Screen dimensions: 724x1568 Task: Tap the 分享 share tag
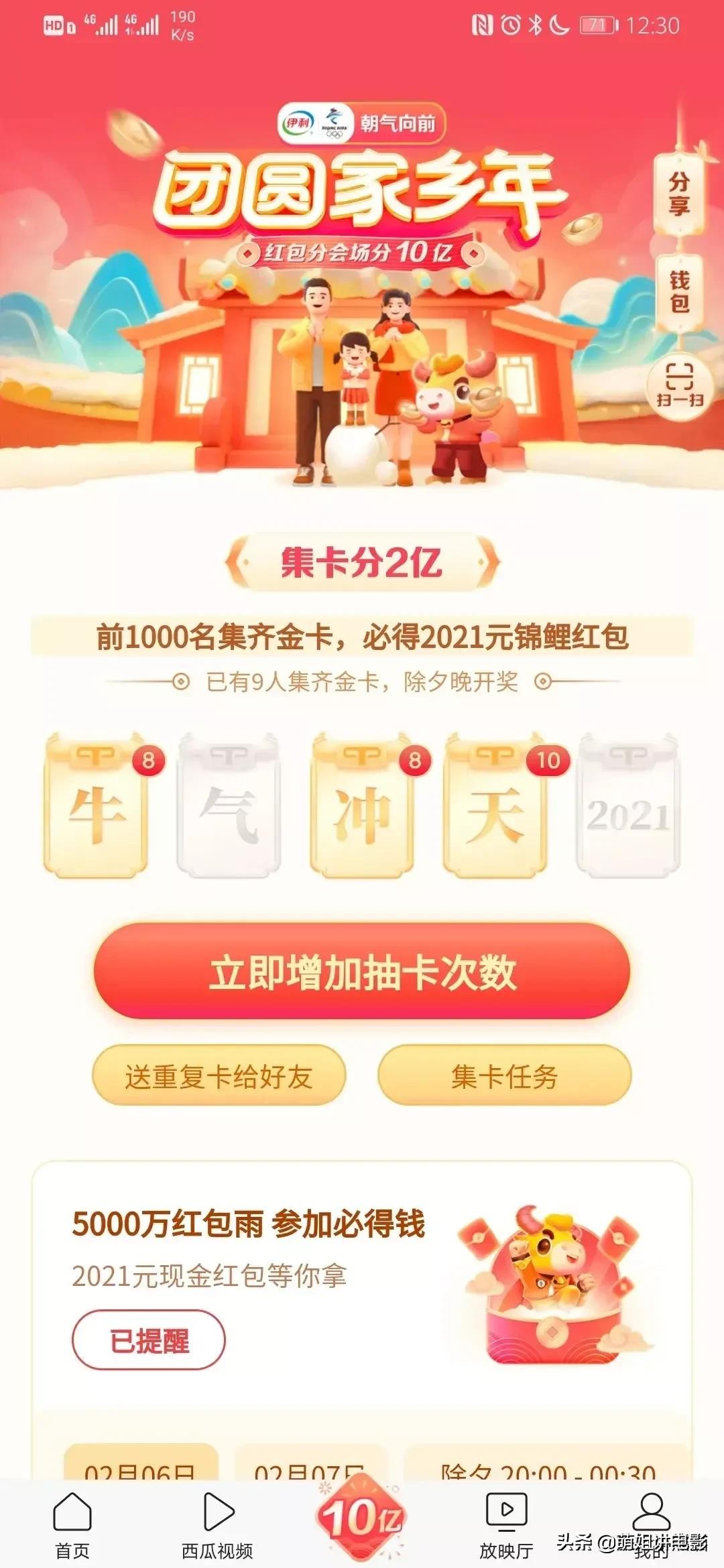[678, 193]
